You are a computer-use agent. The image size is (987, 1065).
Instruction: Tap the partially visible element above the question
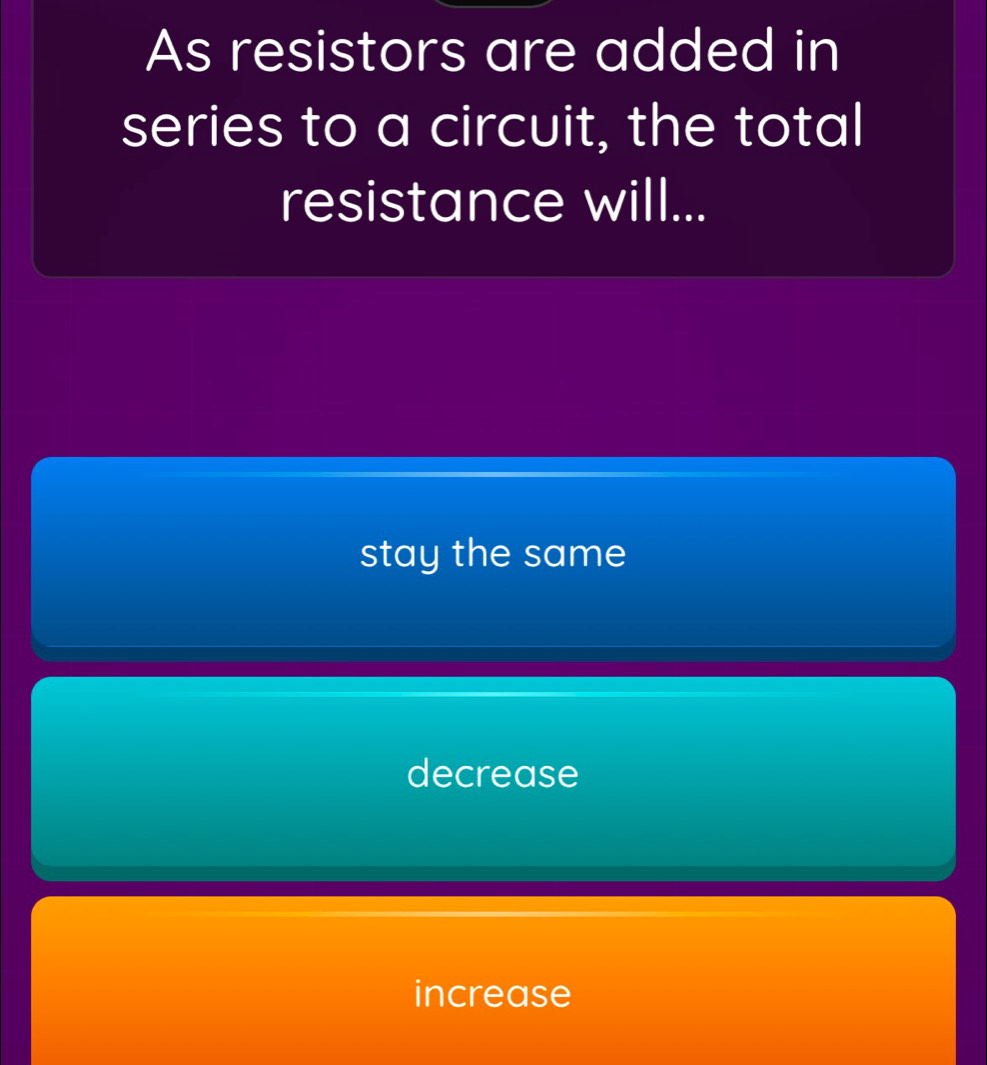click(x=493, y=5)
